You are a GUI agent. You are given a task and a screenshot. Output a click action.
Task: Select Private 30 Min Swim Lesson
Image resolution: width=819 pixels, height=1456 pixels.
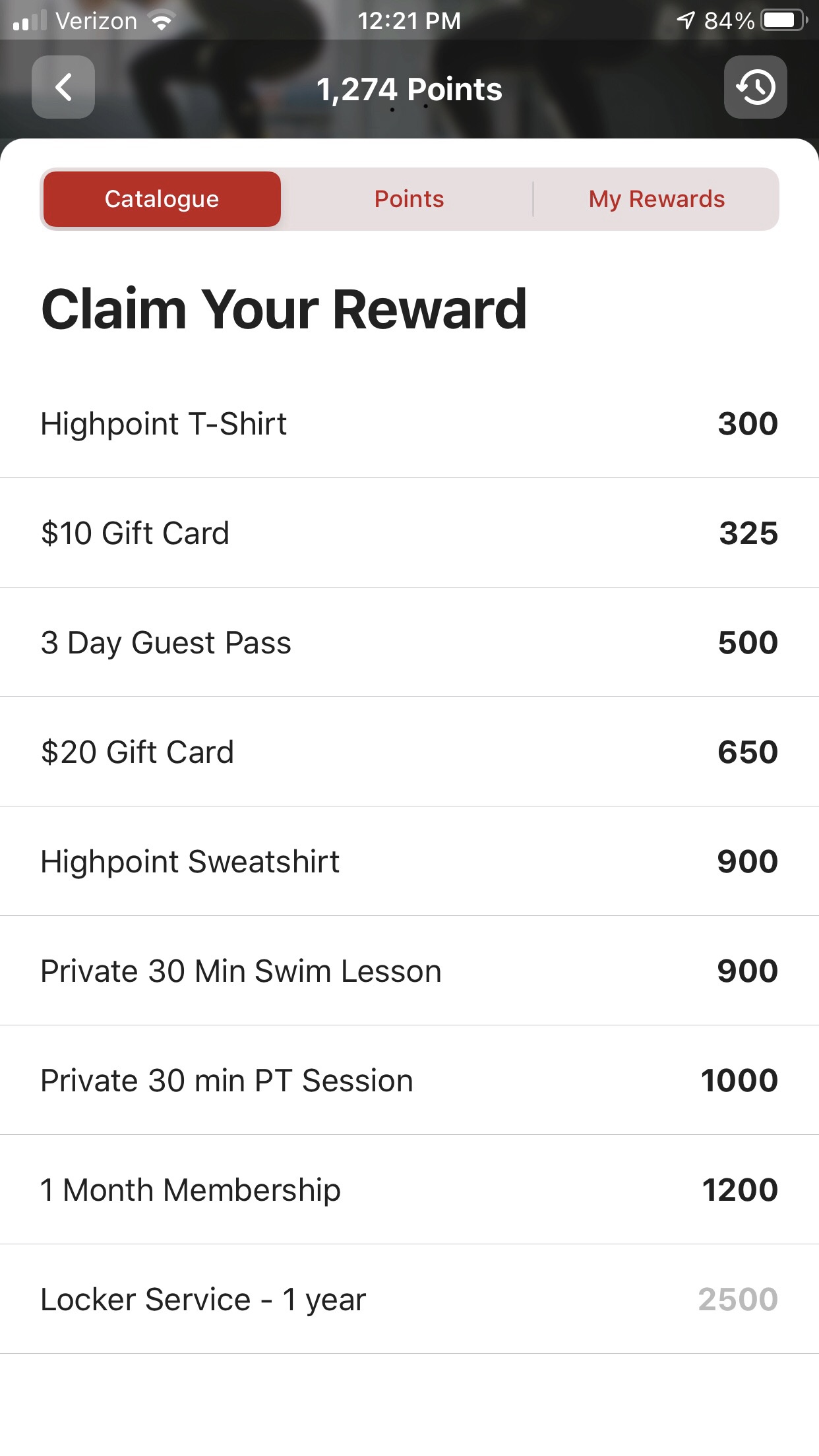pyautogui.click(x=409, y=971)
